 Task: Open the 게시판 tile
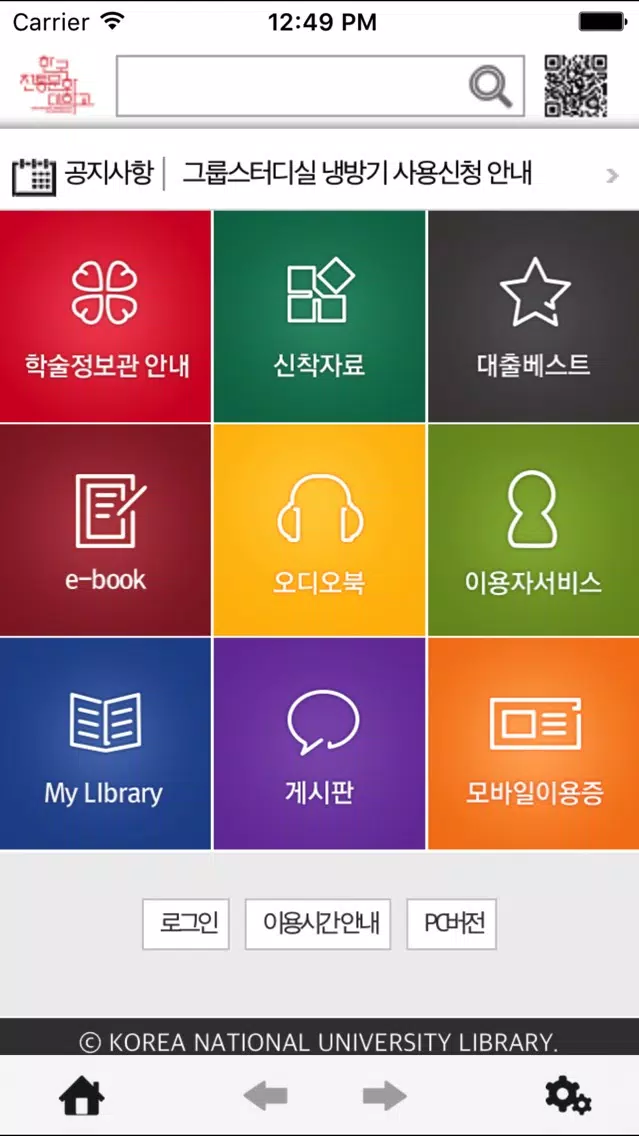[319, 743]
